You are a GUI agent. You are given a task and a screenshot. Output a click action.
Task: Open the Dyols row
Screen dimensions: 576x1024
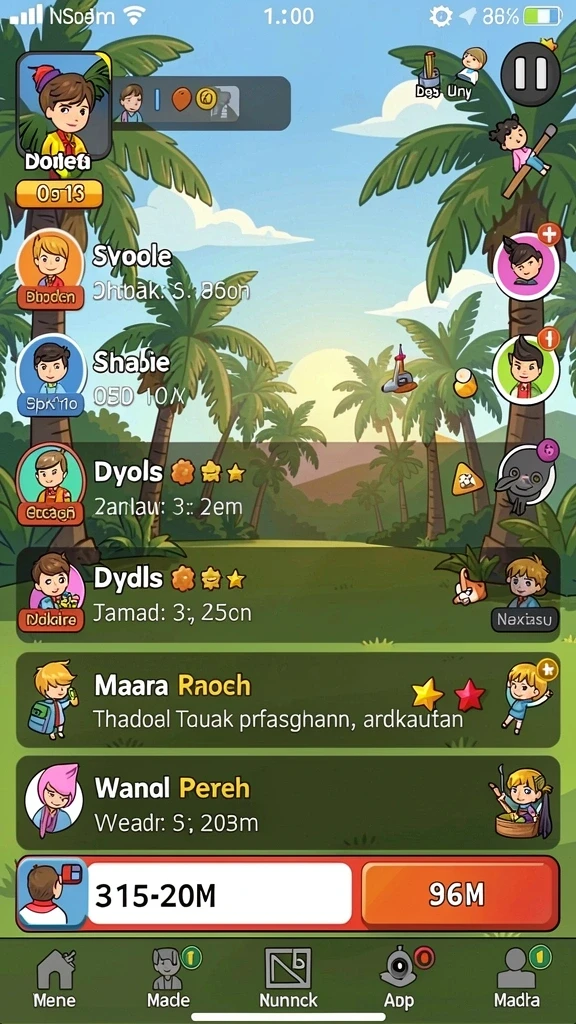coord(288,488)
